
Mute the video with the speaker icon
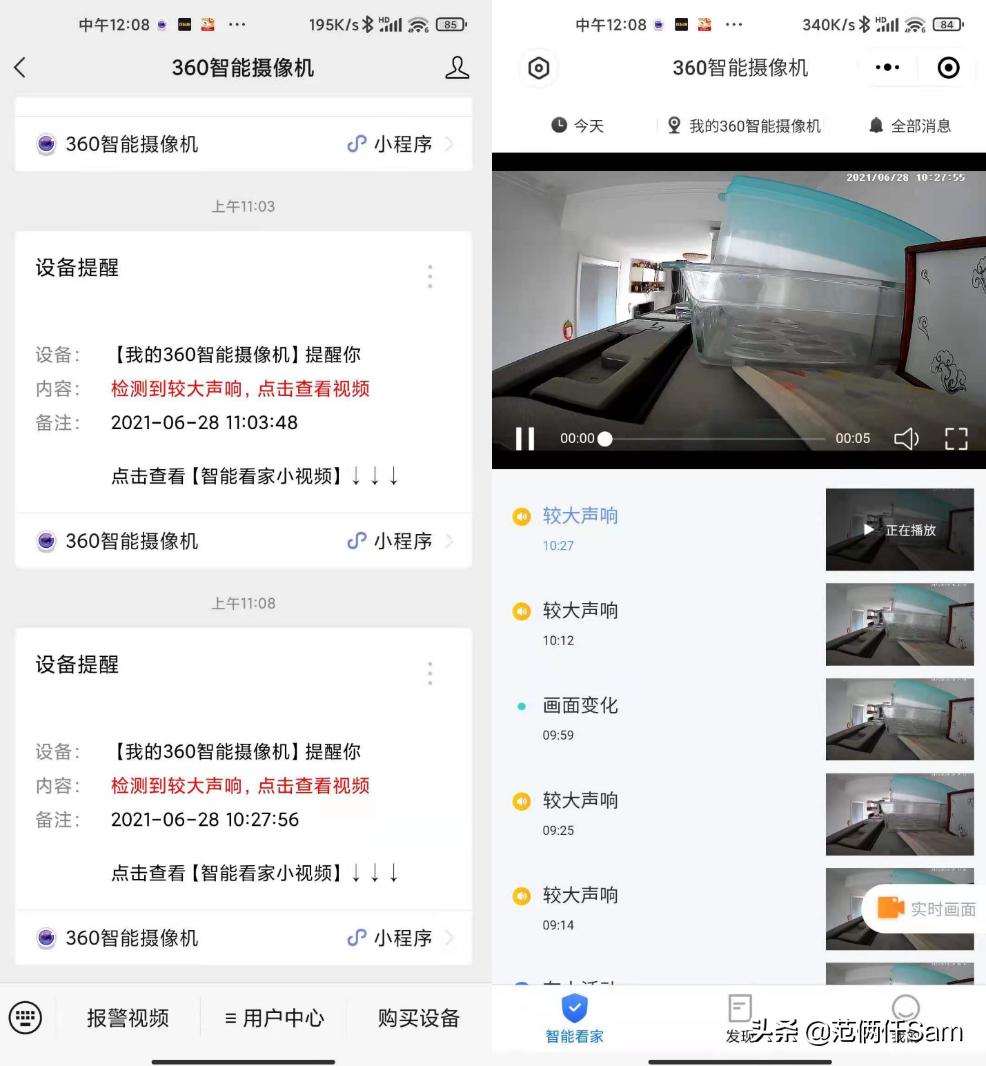[906, 437]
